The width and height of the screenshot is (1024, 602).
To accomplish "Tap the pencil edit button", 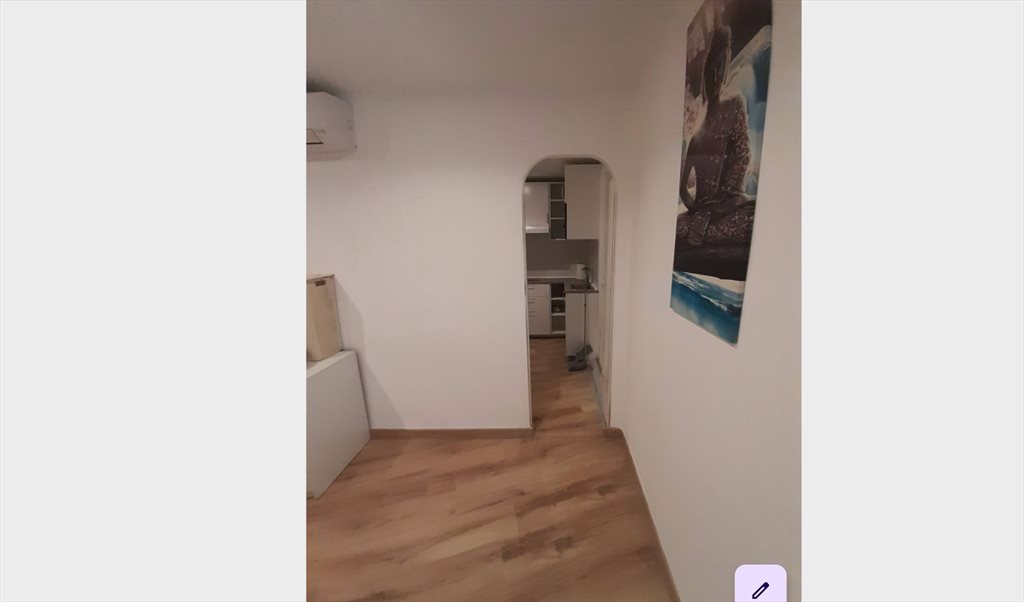I will 760,588.
